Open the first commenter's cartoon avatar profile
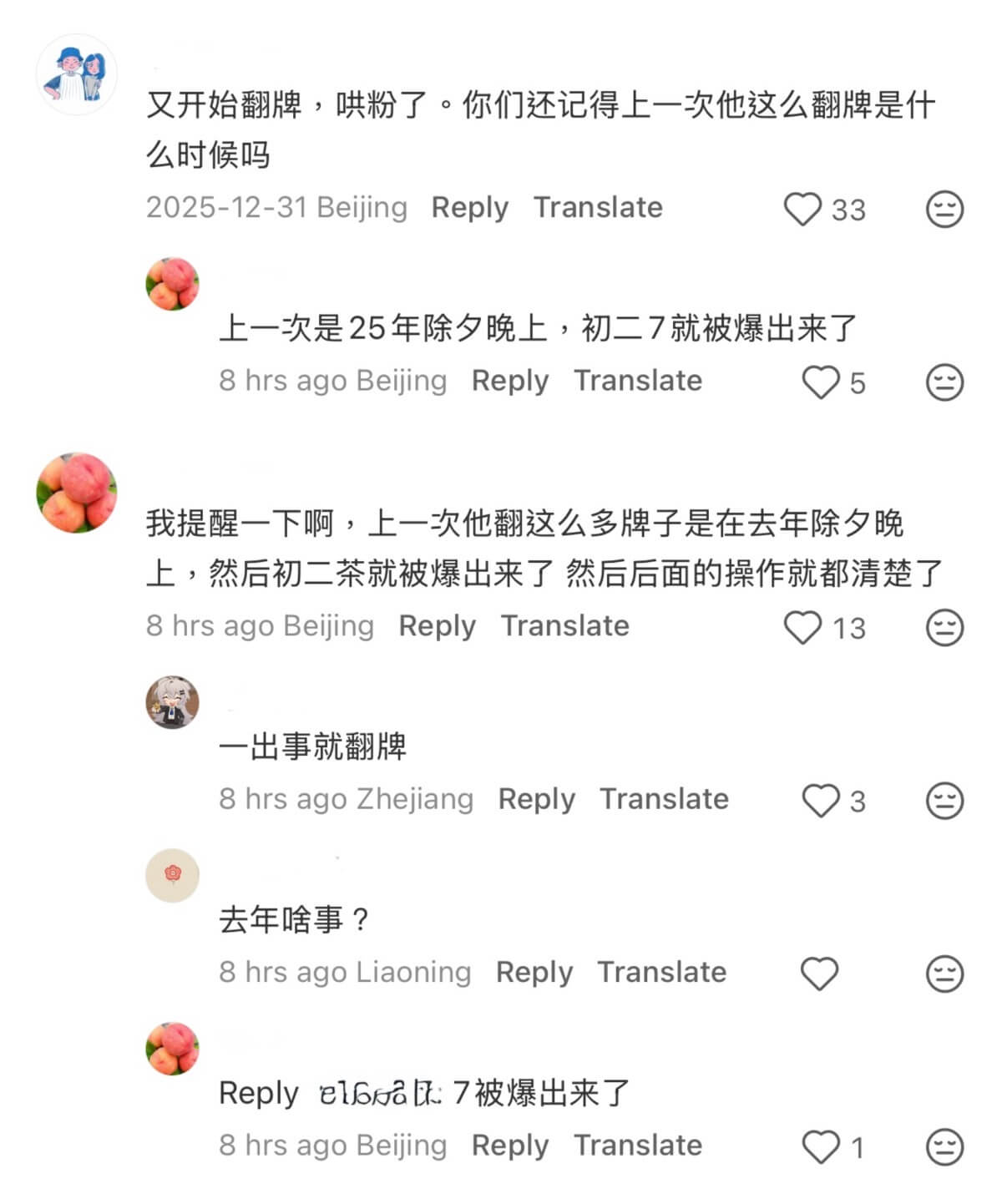Screen dimensions: 1002x1204 pos(77,74)
